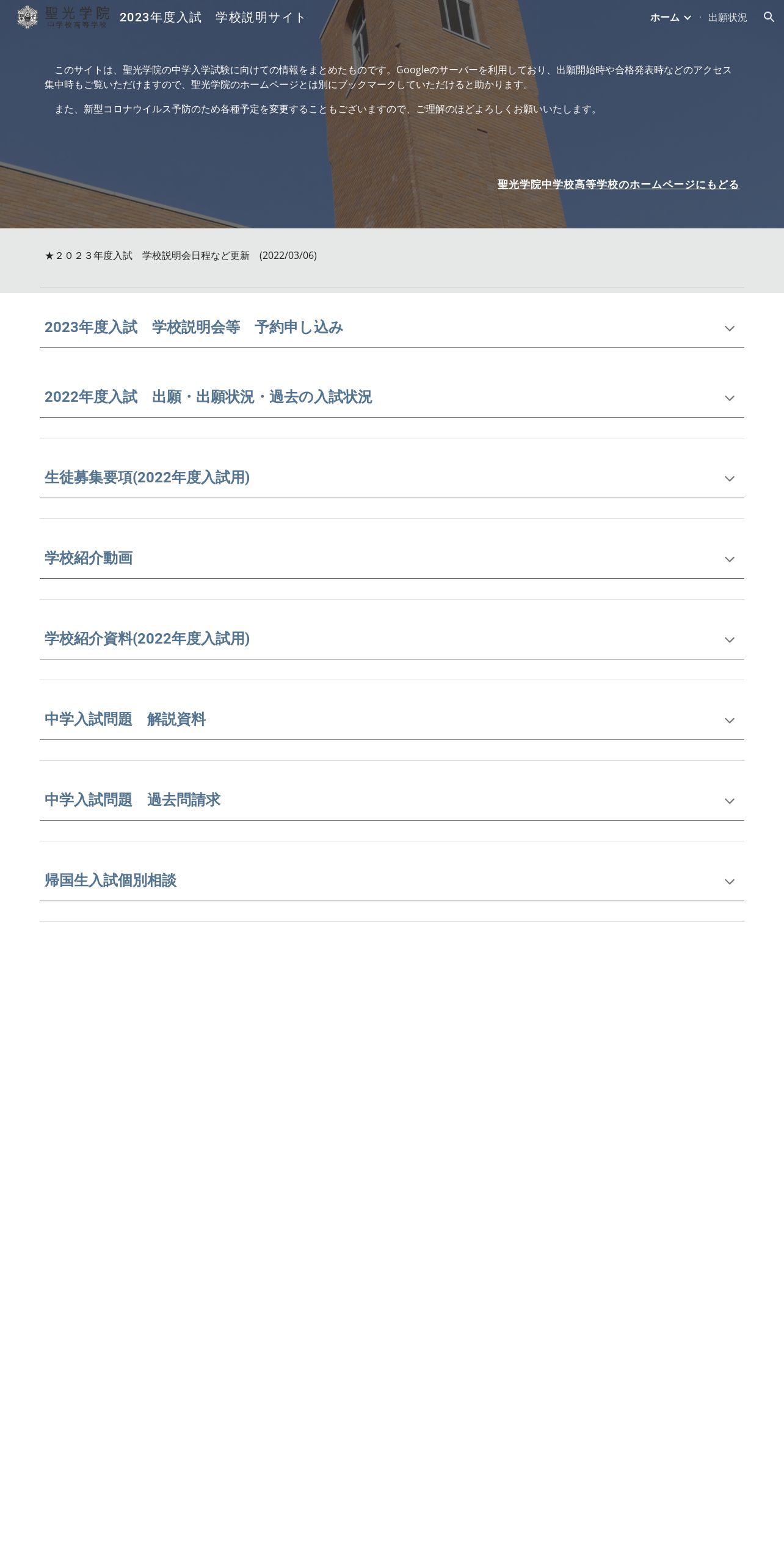Expand 中学入試問題 解説資料 section
Screen dimensions: 784x1568
[x=392, y=720]
